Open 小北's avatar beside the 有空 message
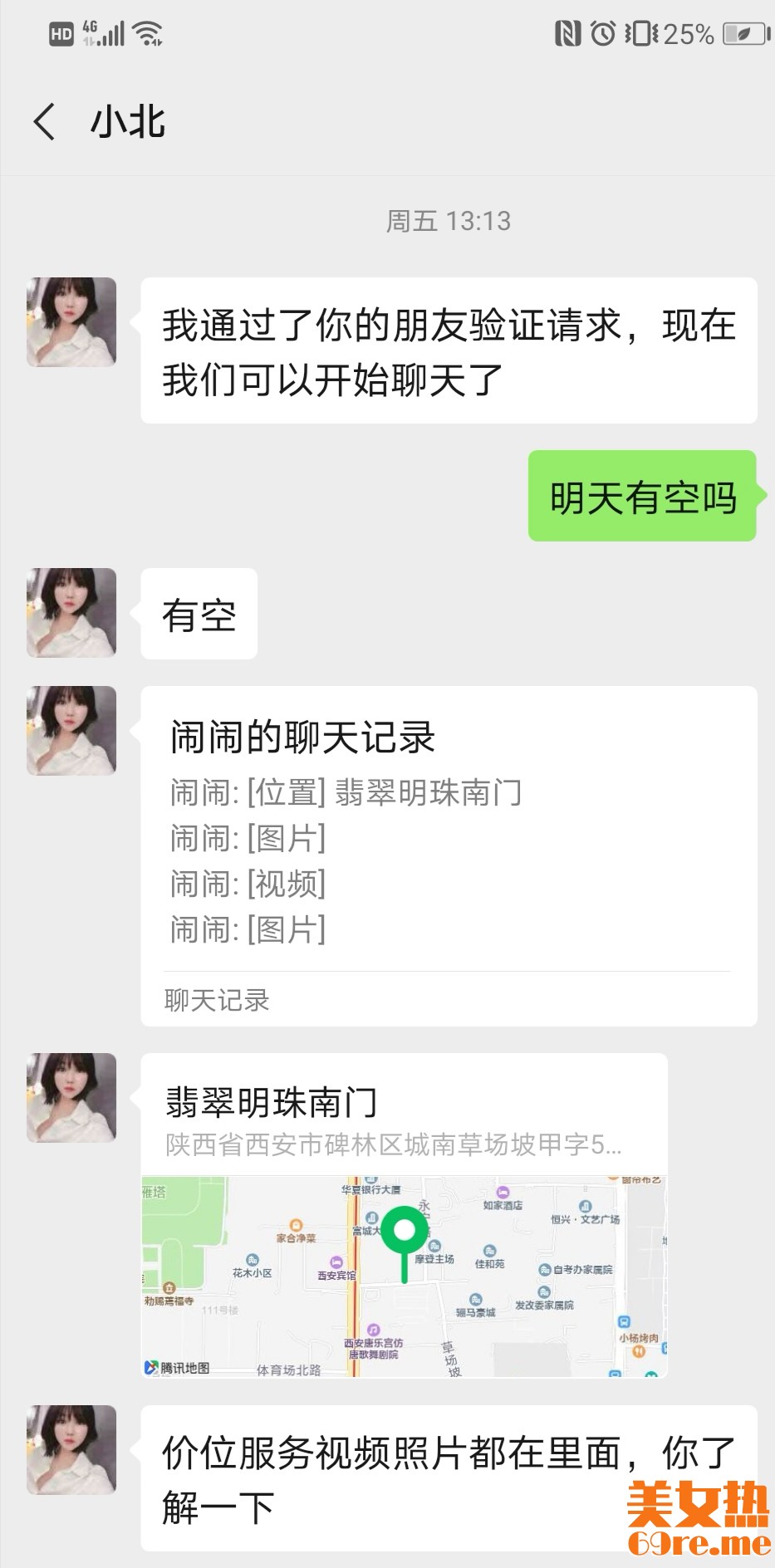Screen dimensions: 775x1568 (x=71, y=613)
